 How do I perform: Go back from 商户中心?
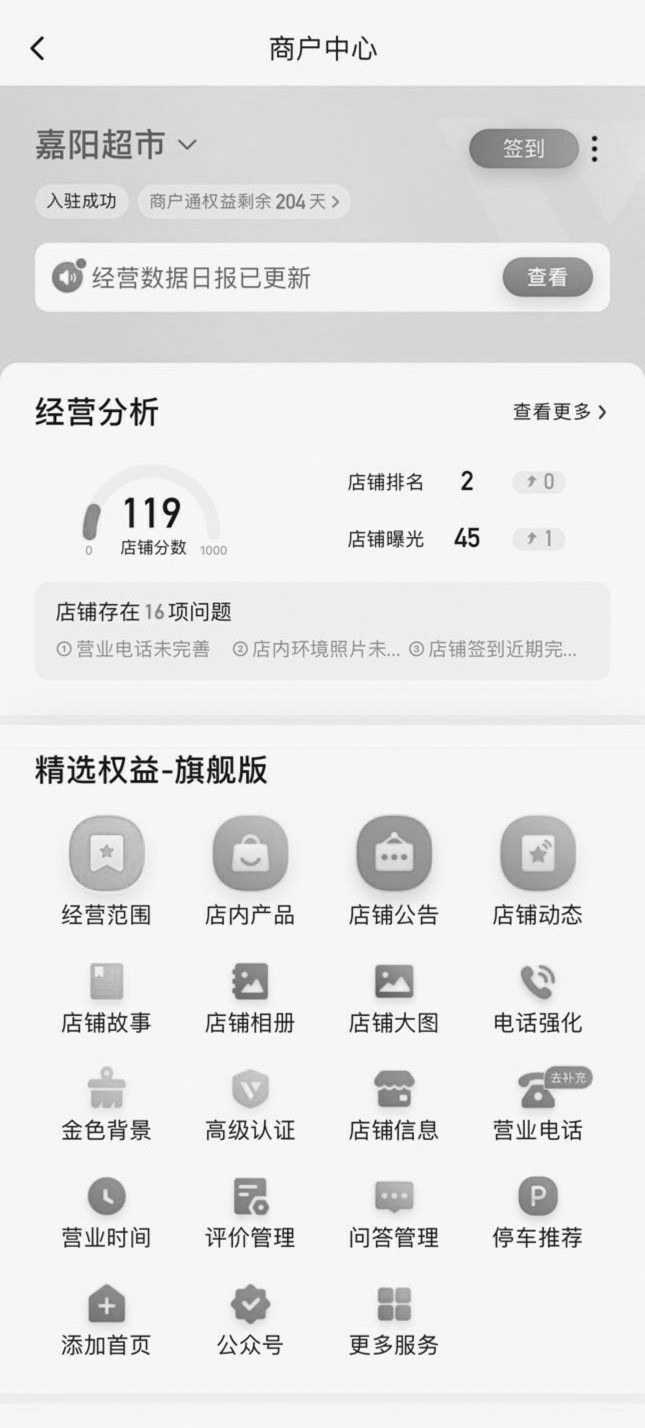point(38,48)
